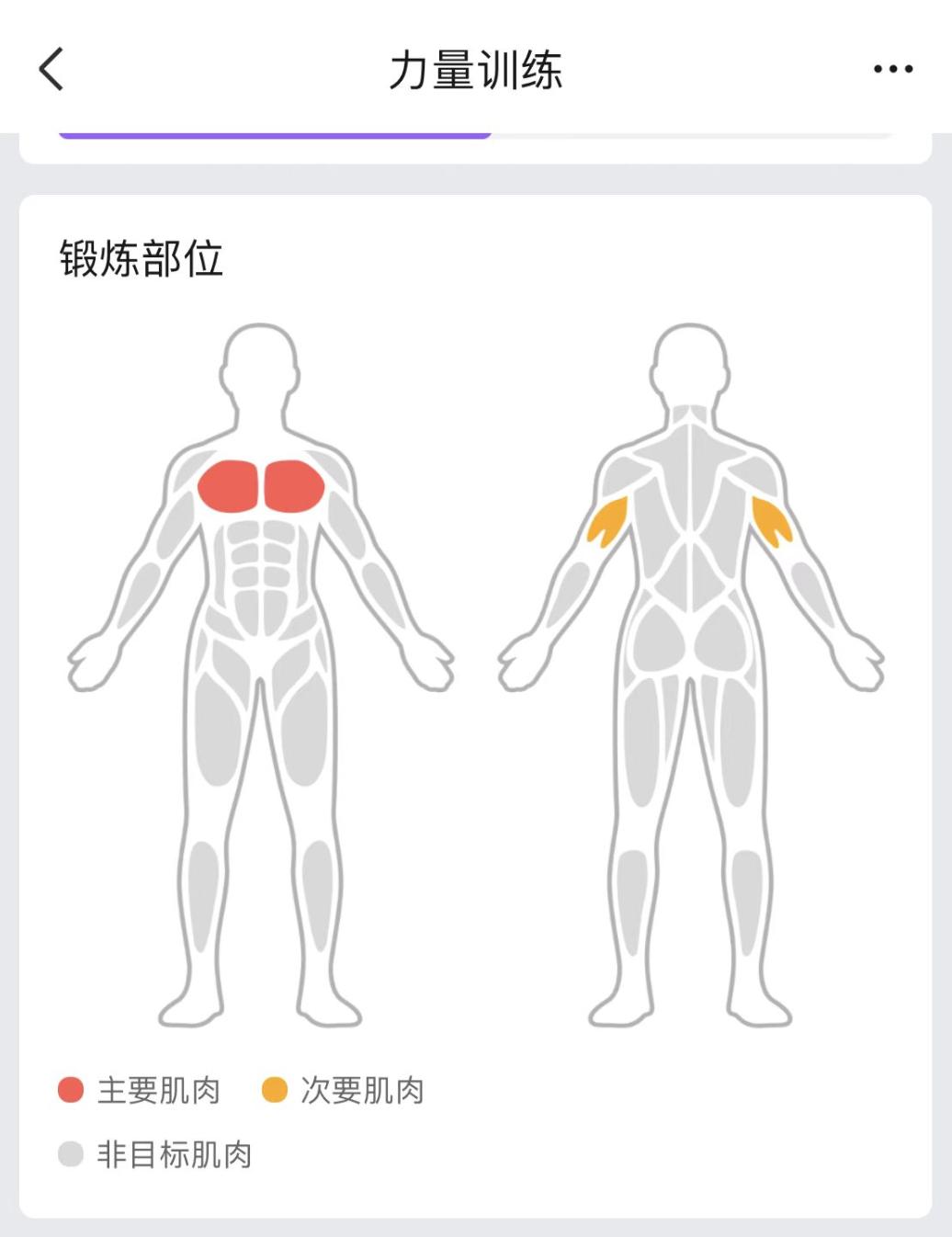952x1237 pixels.
Task: Tap the yellow 次要肌肉 legend dot
Action: click(x=273, y=1088)
